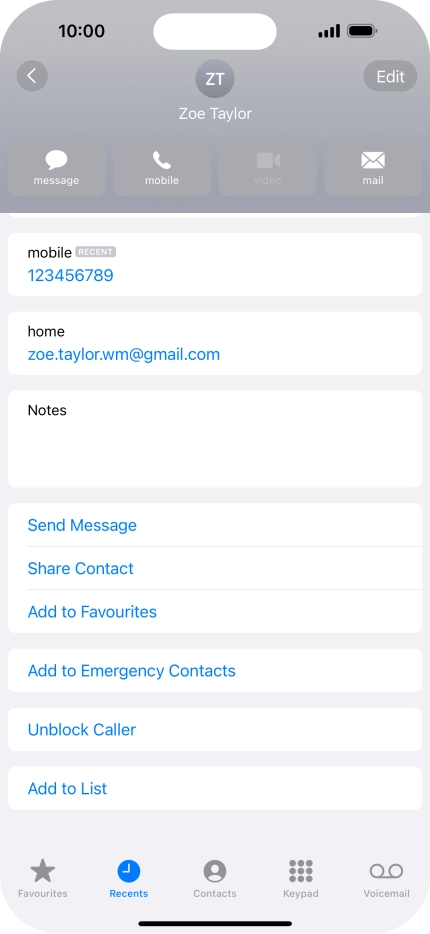Screen dimensions: 430x934
Task: Switch to the Contacts tab
Action: tap(215, 879)
